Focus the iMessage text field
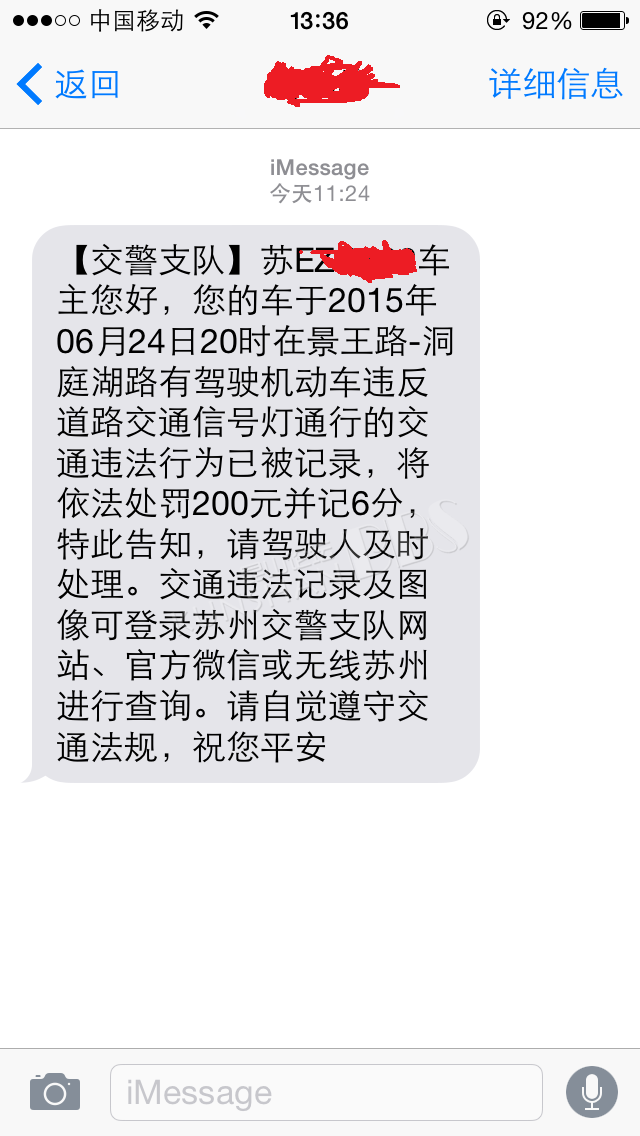The image size is (640, 1136). pos(326,1093)
